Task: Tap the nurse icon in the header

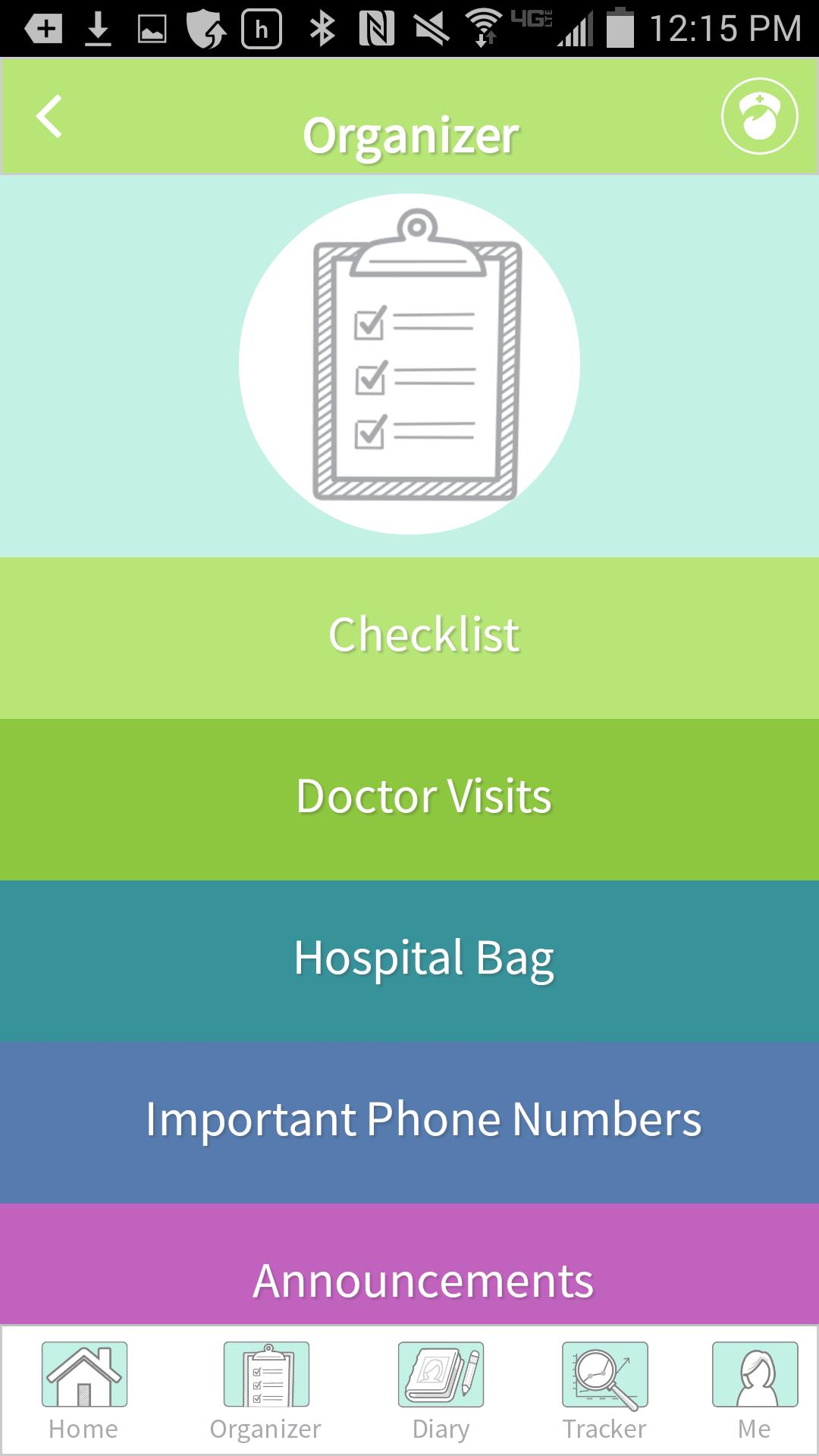Action: coord(759,117)
